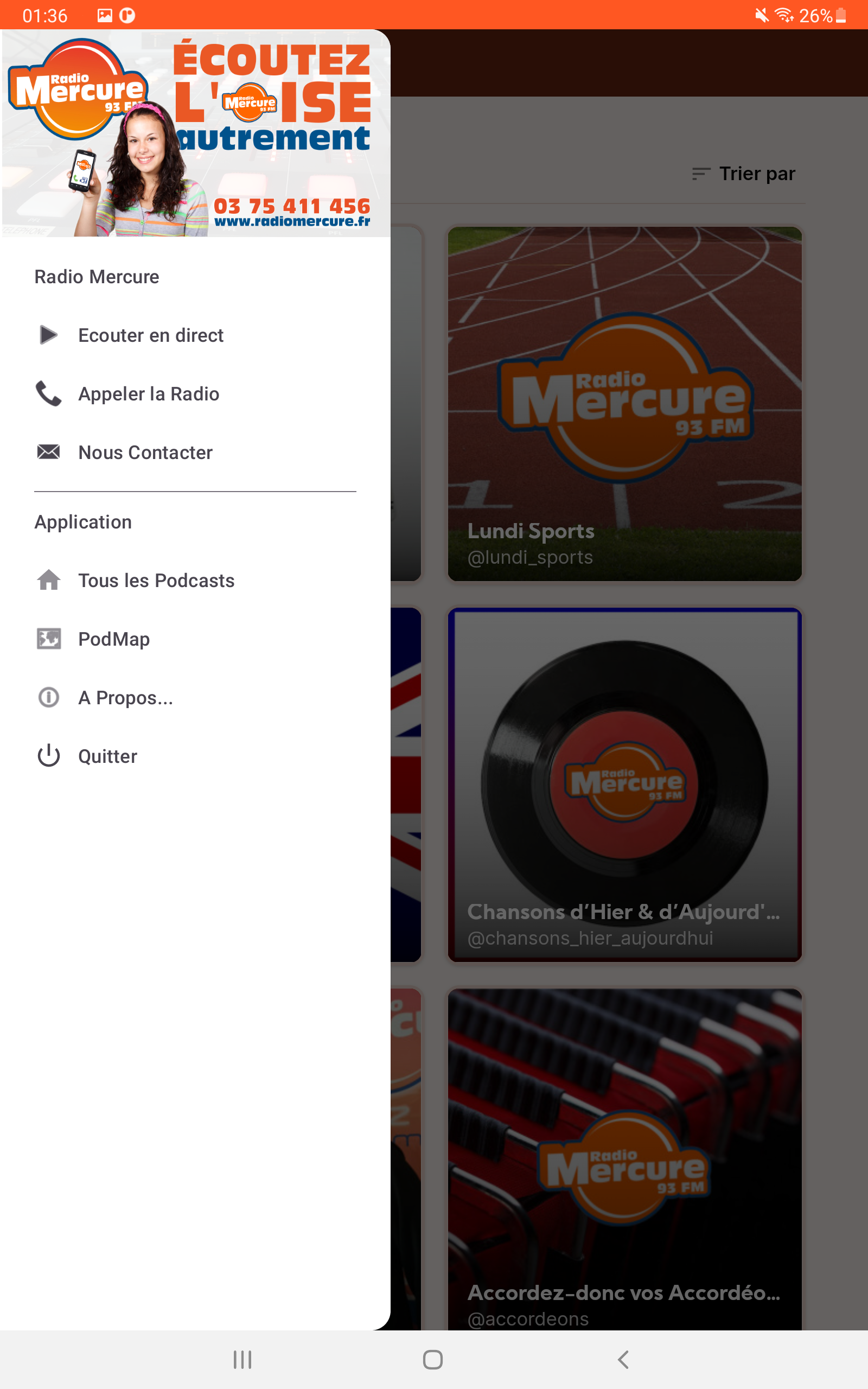This screenshot has height=1389, width=868.
Task: Open the Chansons d'Hier & d'Aujourd'hui card
Action: pyautogui.click(x=624, y=785)
